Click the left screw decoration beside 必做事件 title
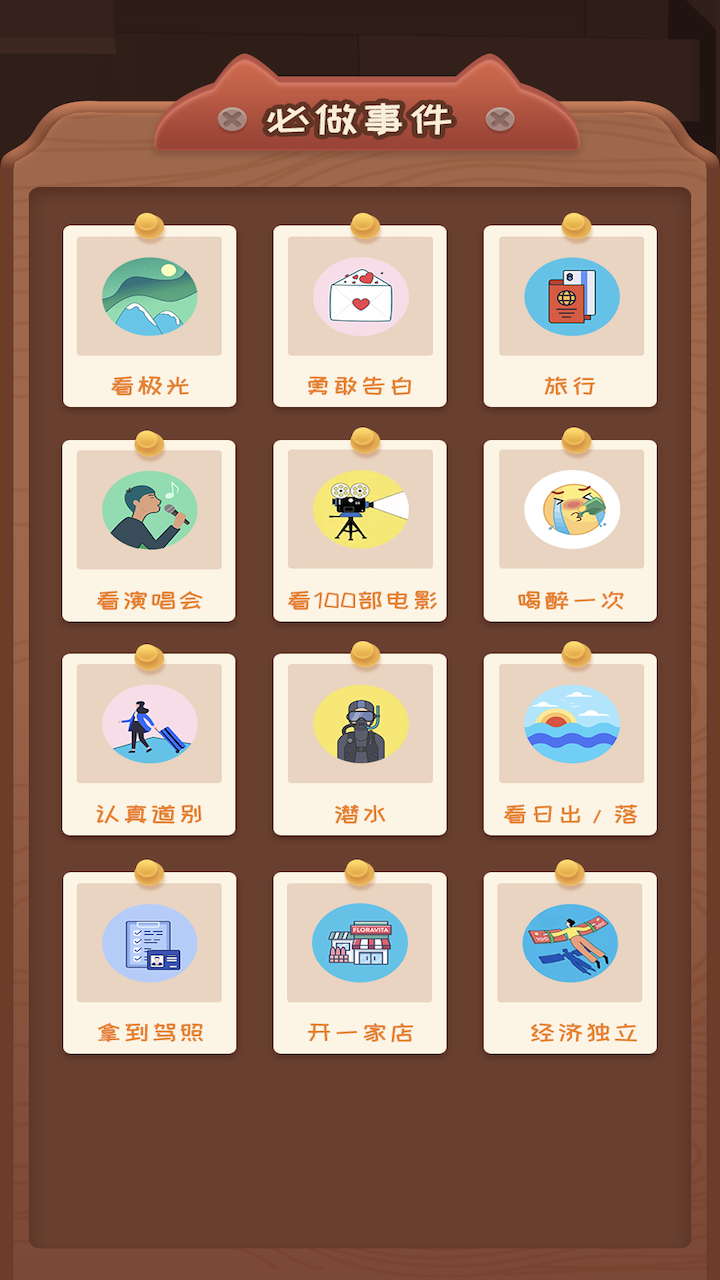The height and width of the screenshot is (1280, 720). point(229,120)
